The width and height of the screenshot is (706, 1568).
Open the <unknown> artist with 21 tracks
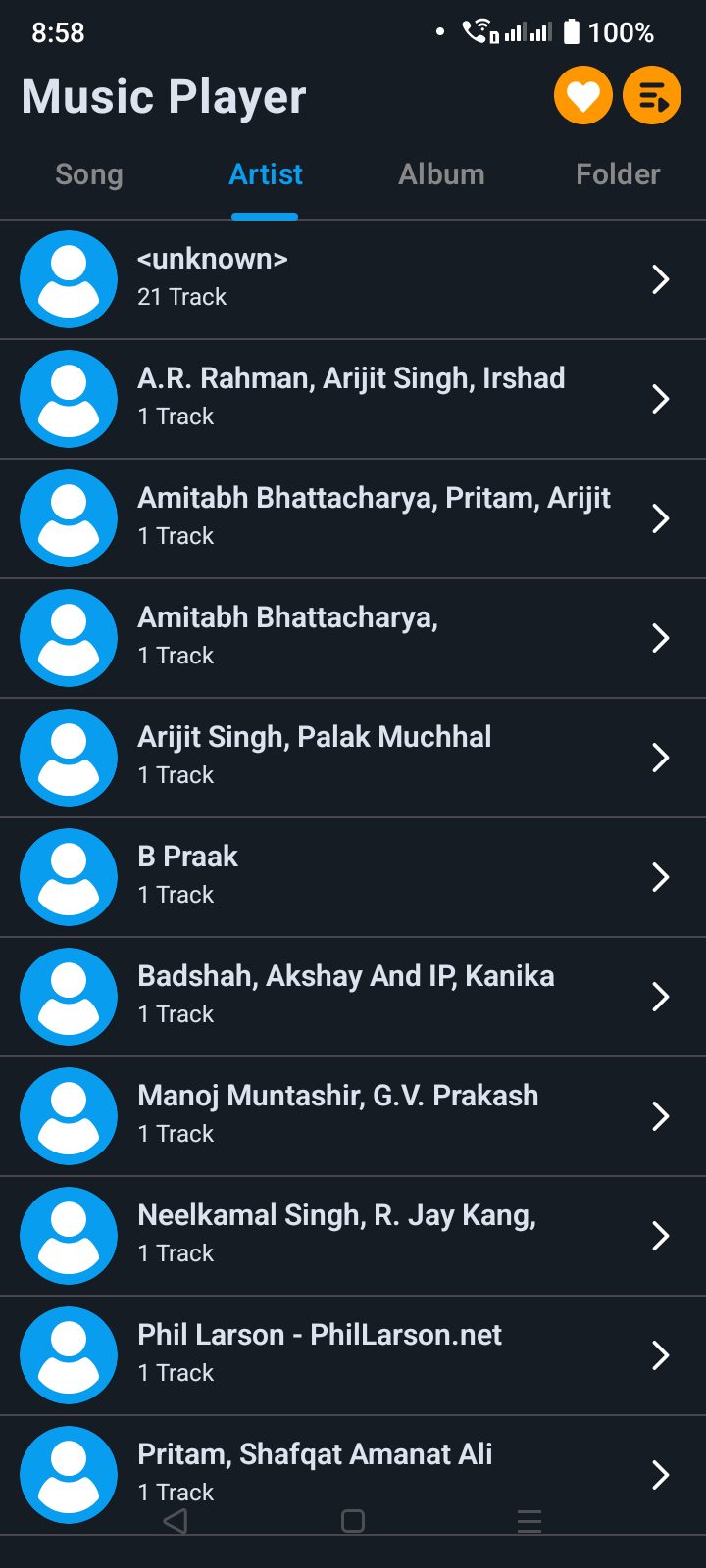point(353,279)
